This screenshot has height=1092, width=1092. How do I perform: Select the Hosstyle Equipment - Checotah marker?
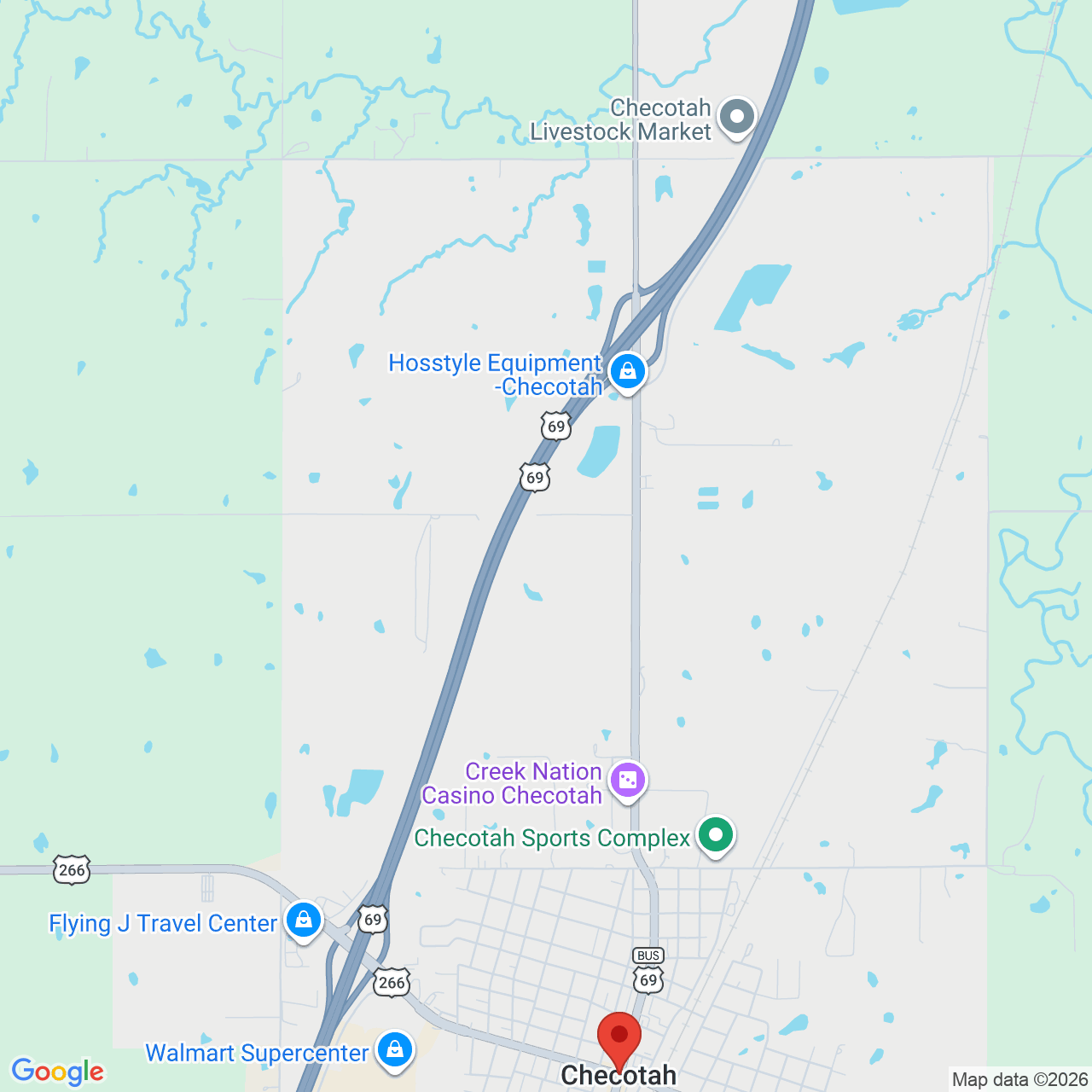point(628,373)
